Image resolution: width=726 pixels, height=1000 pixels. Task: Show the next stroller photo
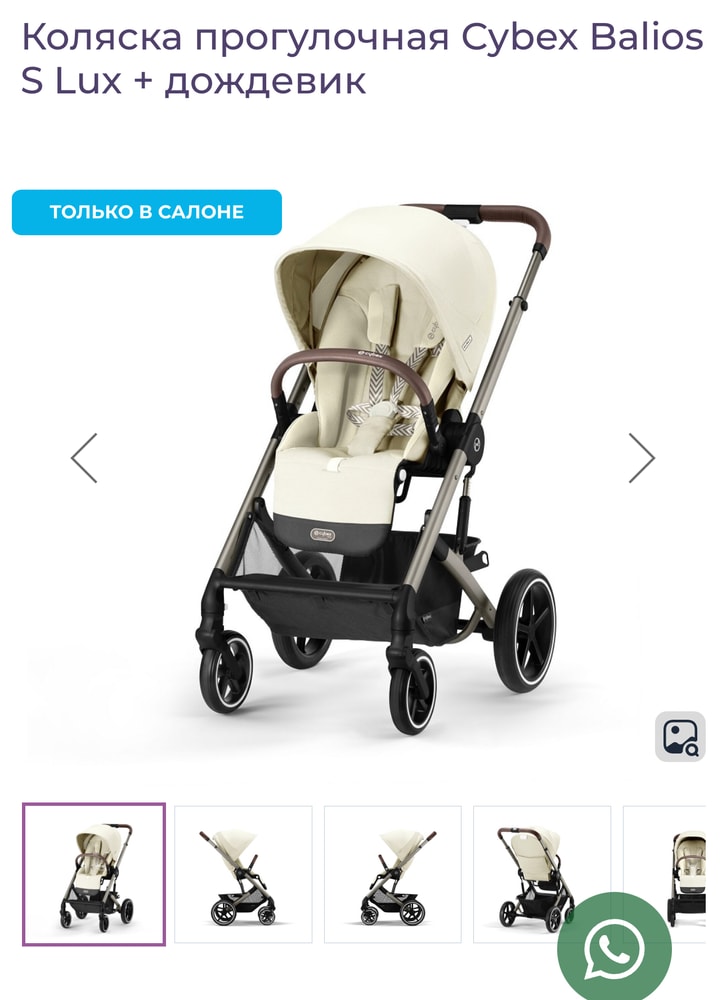(x=641, y=458)
